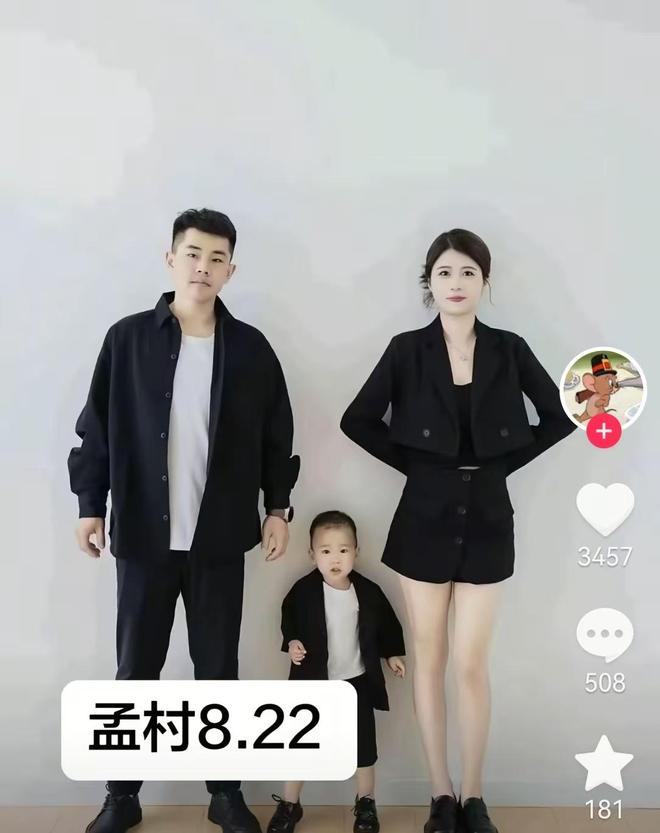Like this video with the heart
Image resolution: width=660 pixels, height=833 pixels.
tap(605, 509)
